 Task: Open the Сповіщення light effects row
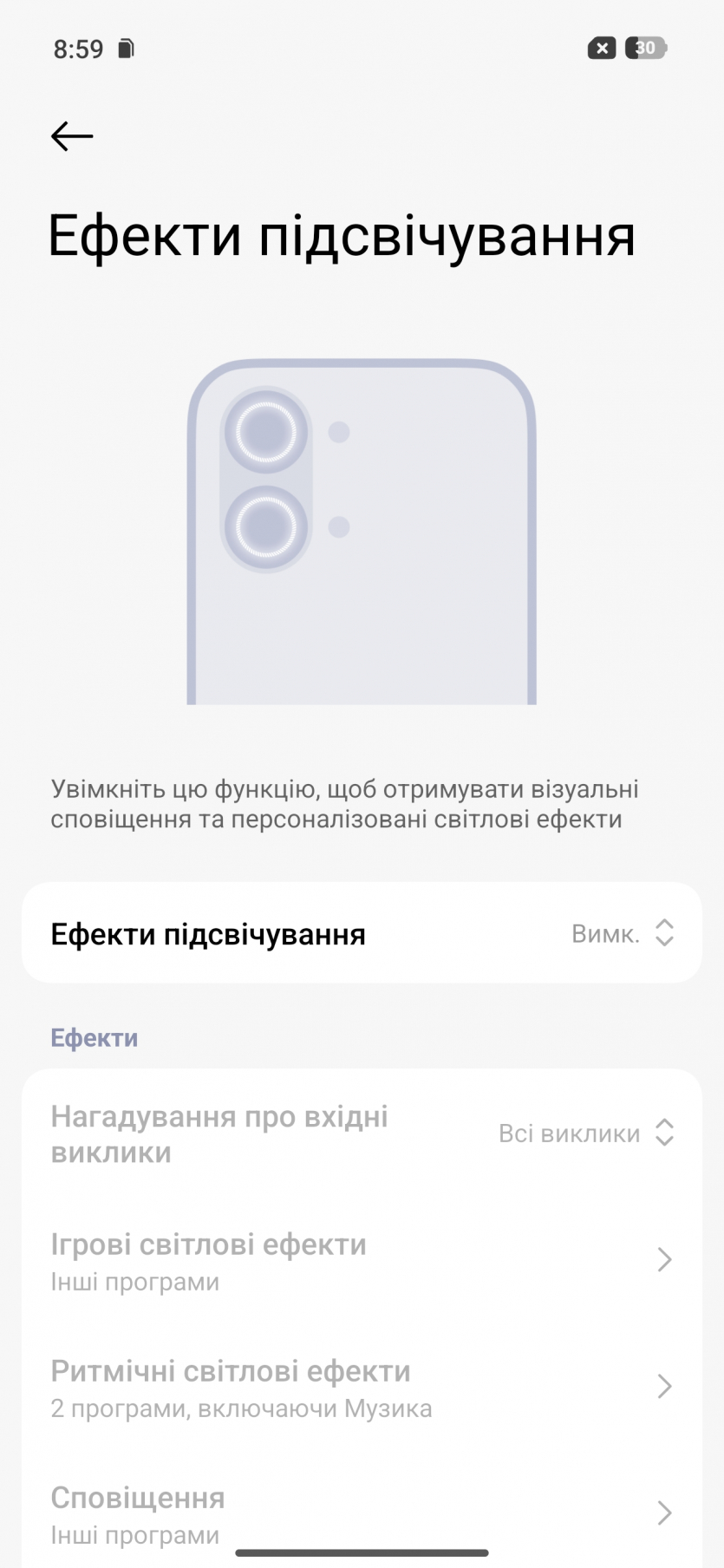click(362, 1513)
